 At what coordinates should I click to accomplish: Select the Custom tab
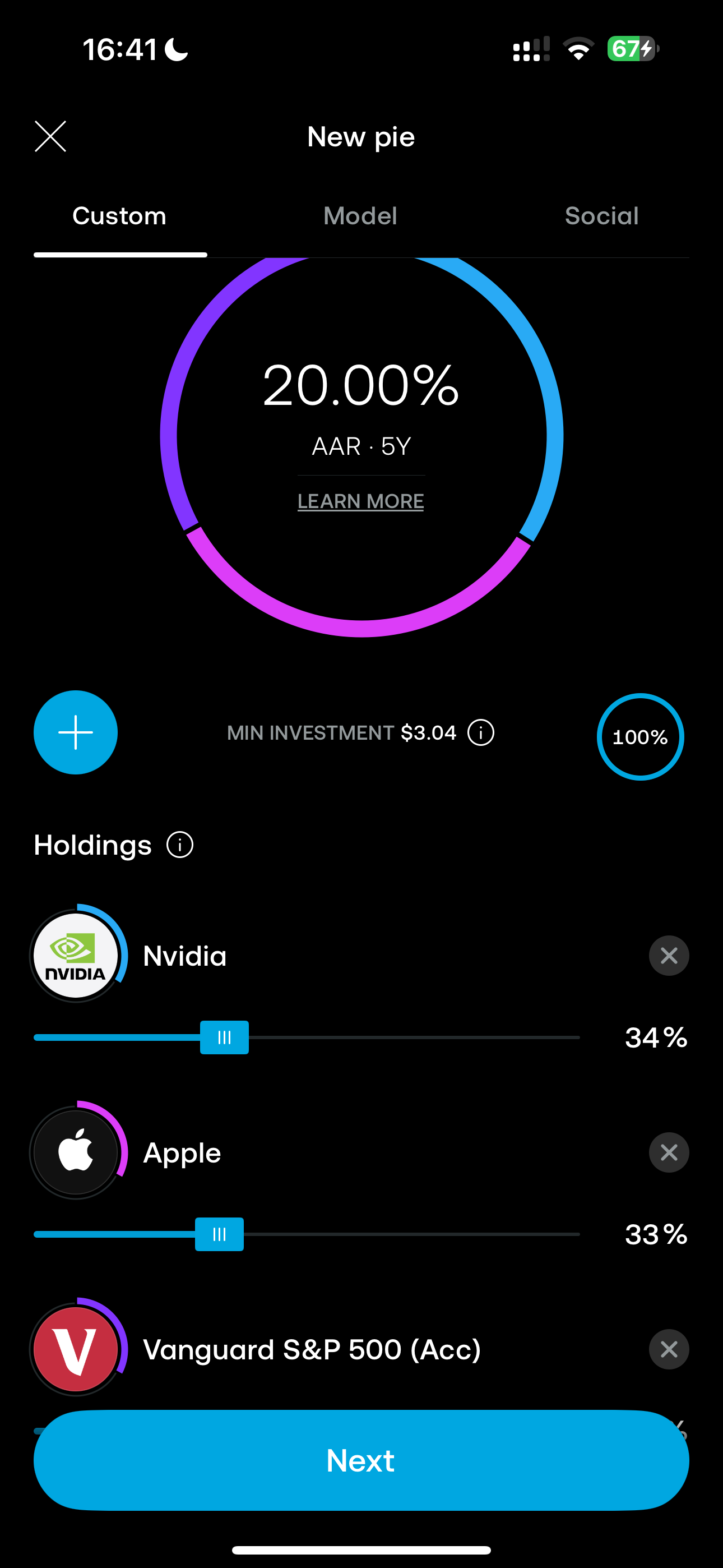(x=120, y=216)
